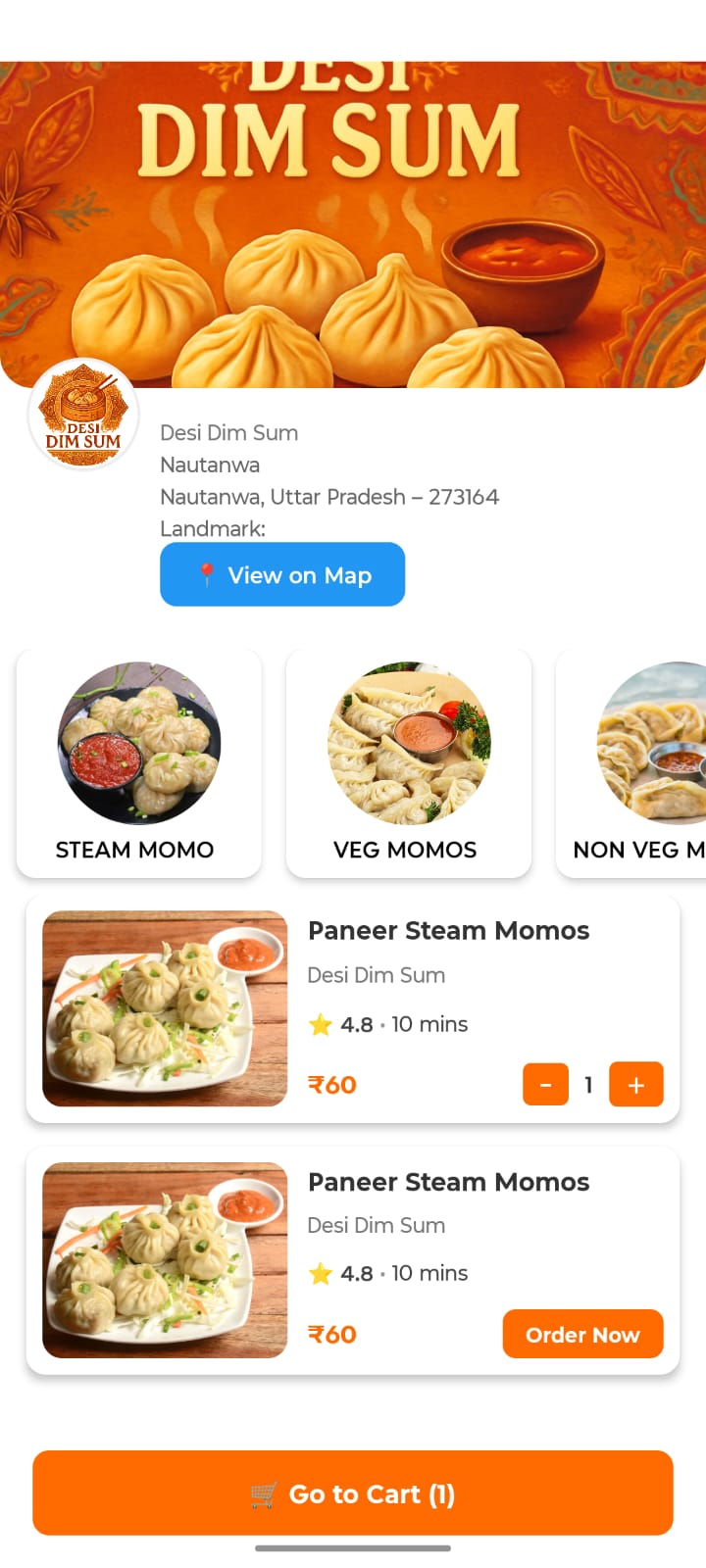
Task: Go to Cart with 1 item
Action: 353,1493
